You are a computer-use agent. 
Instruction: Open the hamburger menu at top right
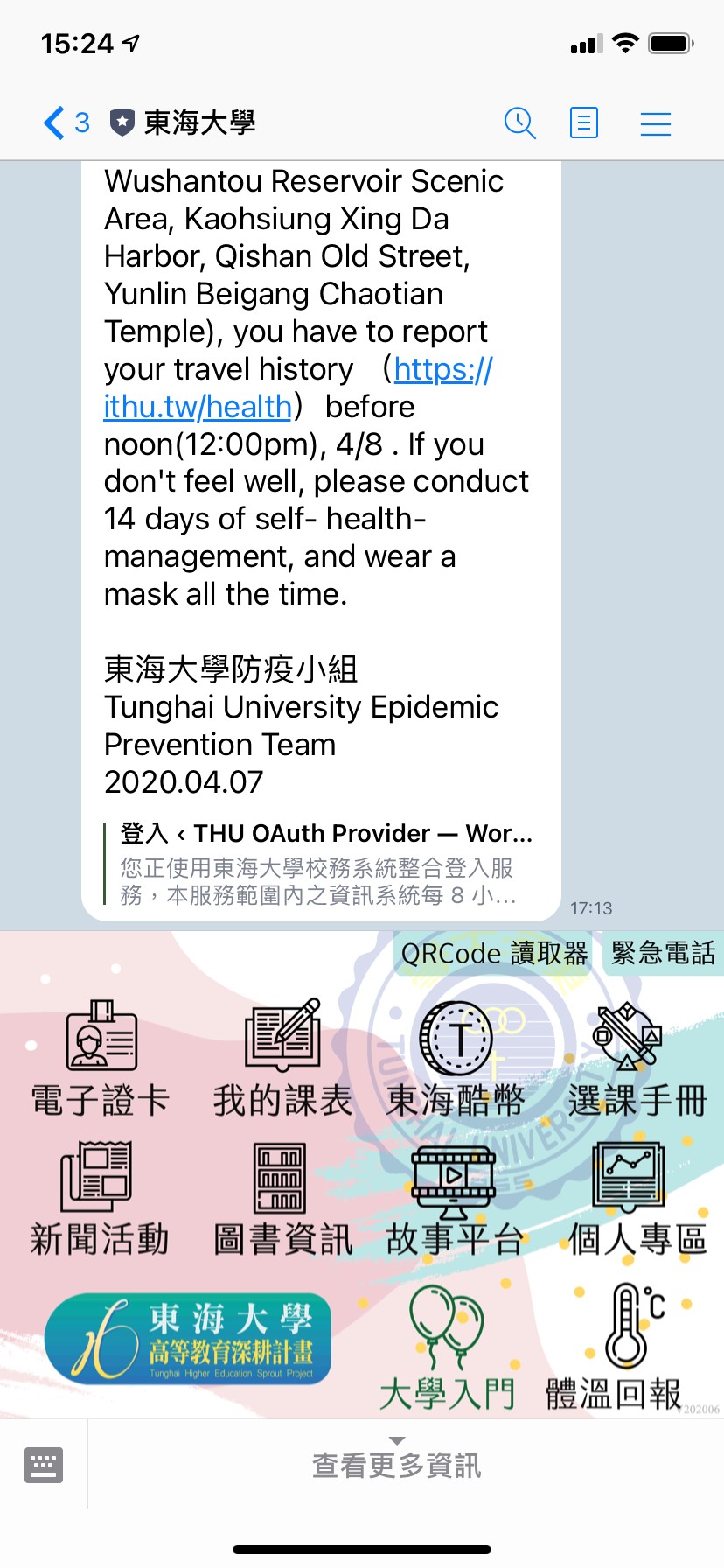(655, 122)
